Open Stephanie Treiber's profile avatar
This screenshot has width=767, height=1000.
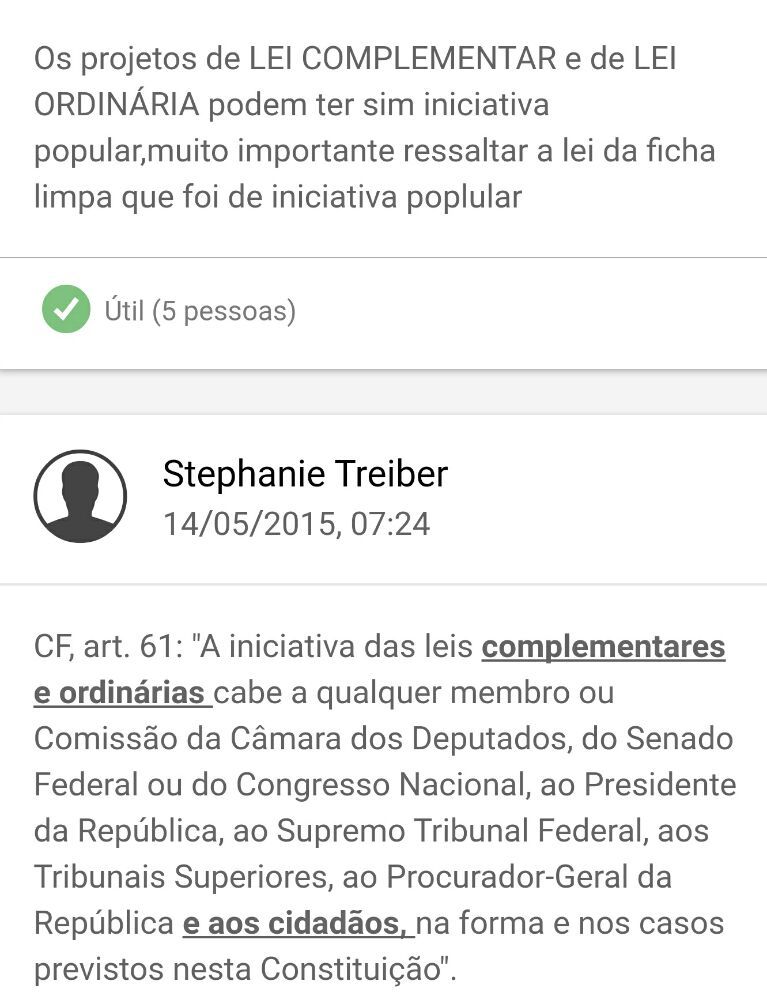(x=80, y=497)
